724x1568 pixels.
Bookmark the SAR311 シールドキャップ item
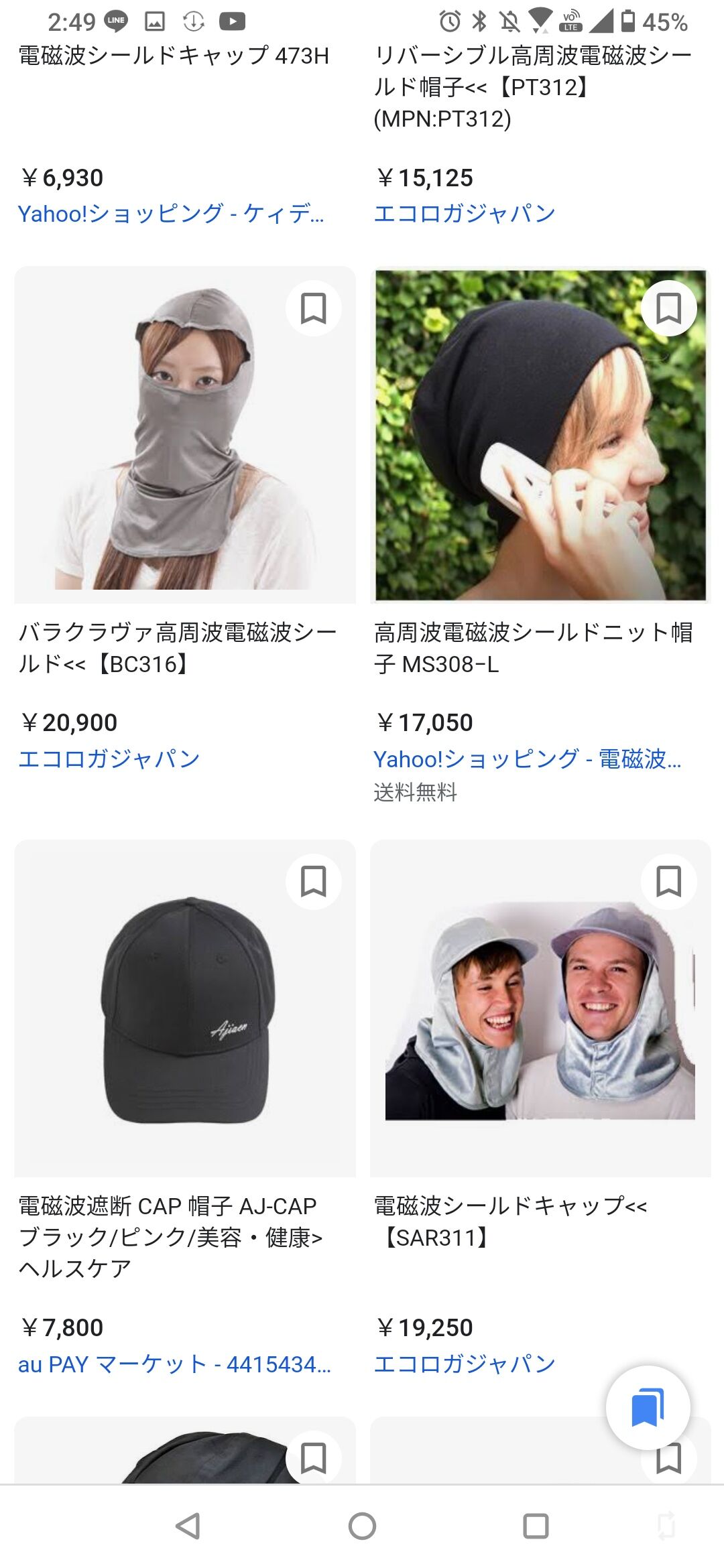[668, 882]
